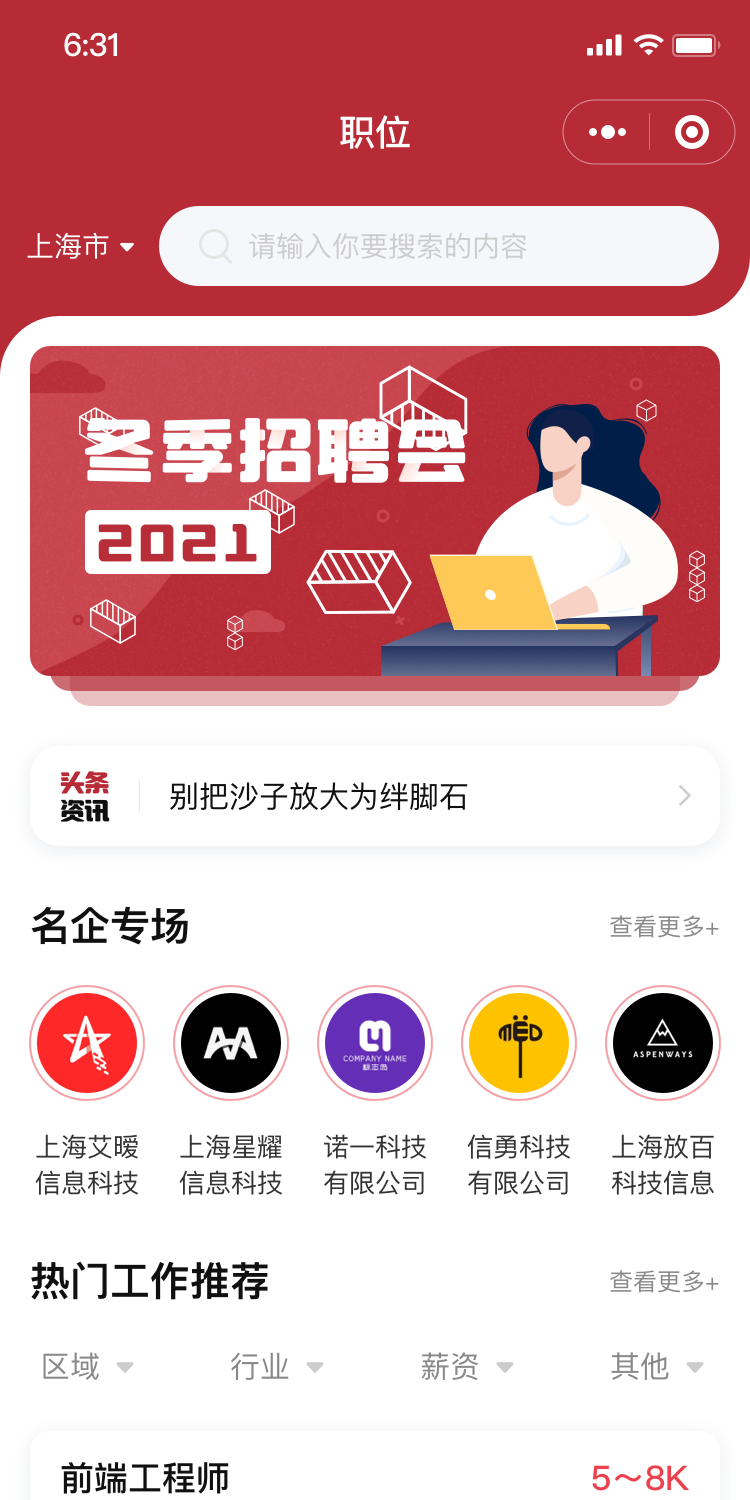The width and height of the screenshot is (750, 1500).
Task: Expand the 薪资 filter
Action: point(467,1366)
